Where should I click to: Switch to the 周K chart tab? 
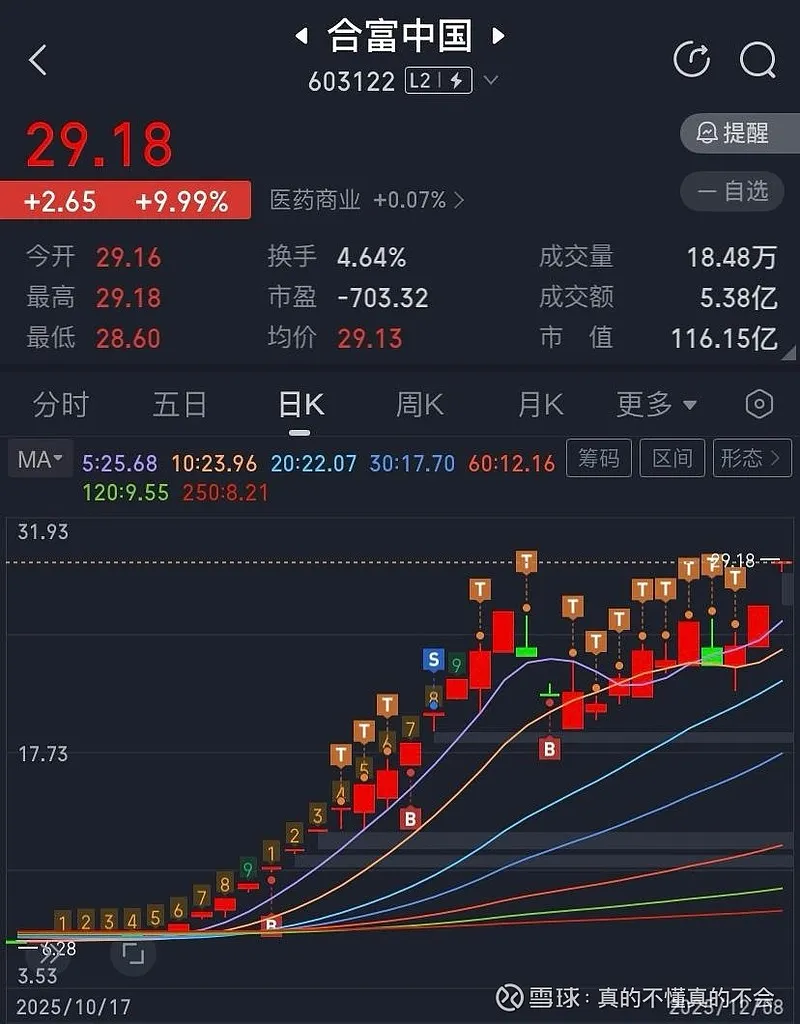click(420, 405)
